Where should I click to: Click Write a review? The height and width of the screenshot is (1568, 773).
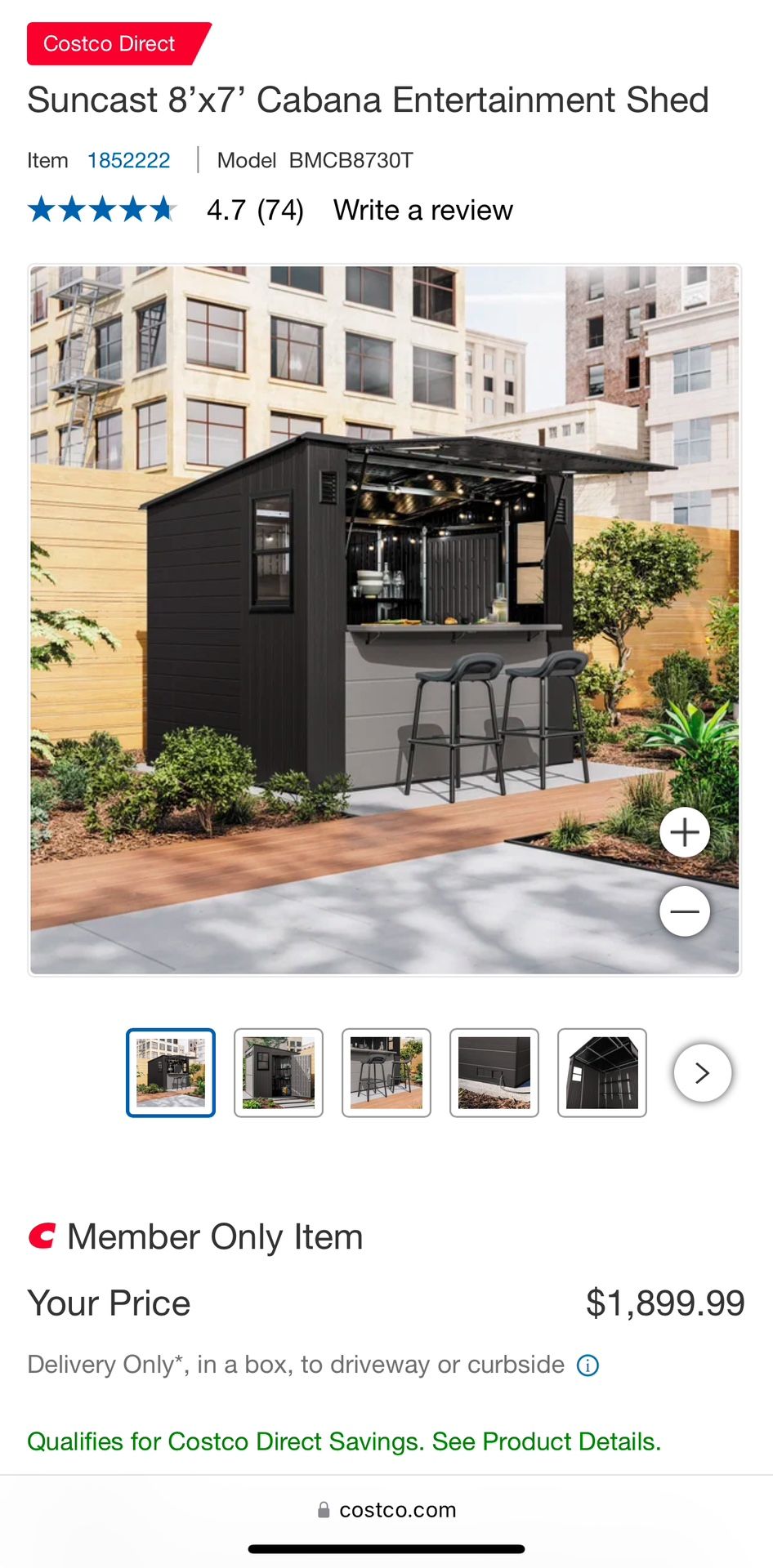(x=424, y=210)
